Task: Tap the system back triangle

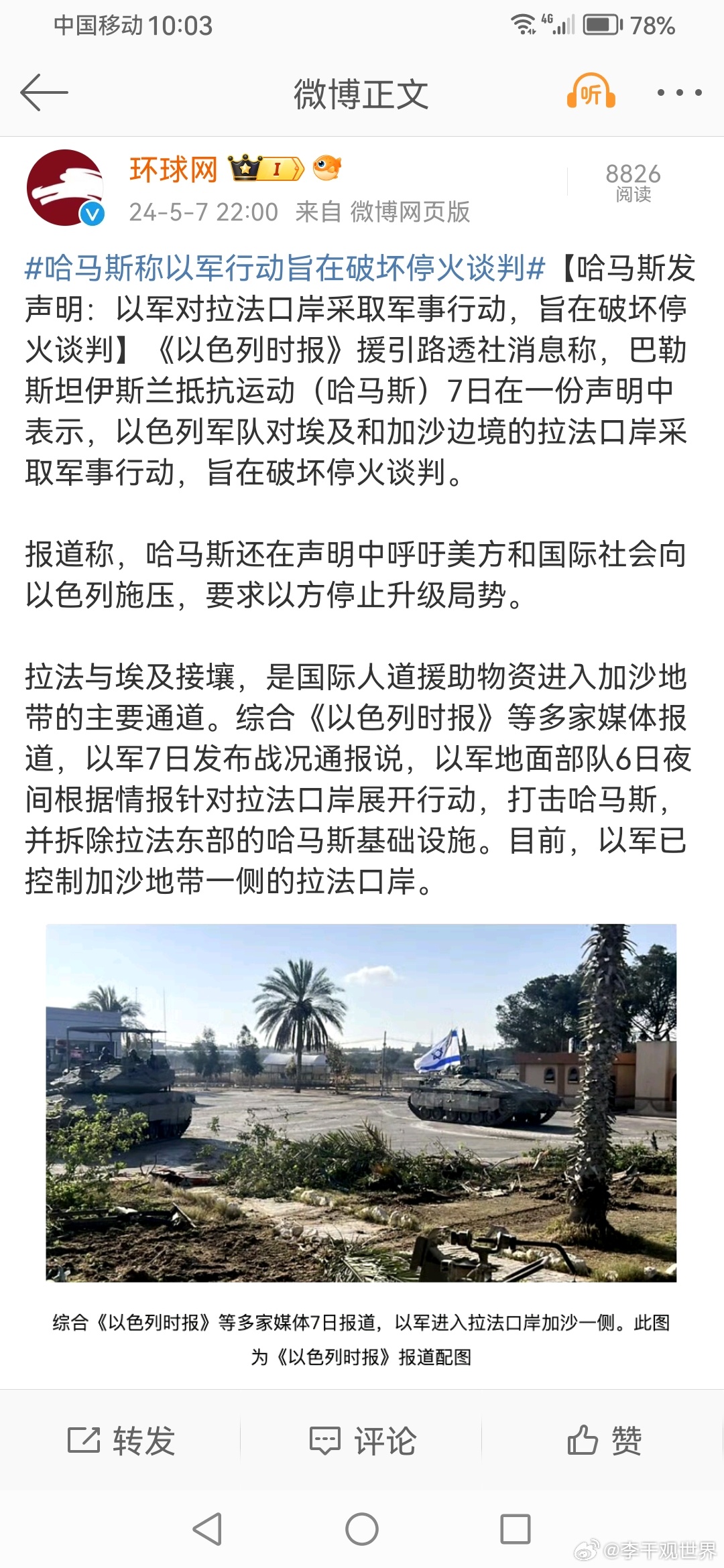Action: (x=207, y=1529)
